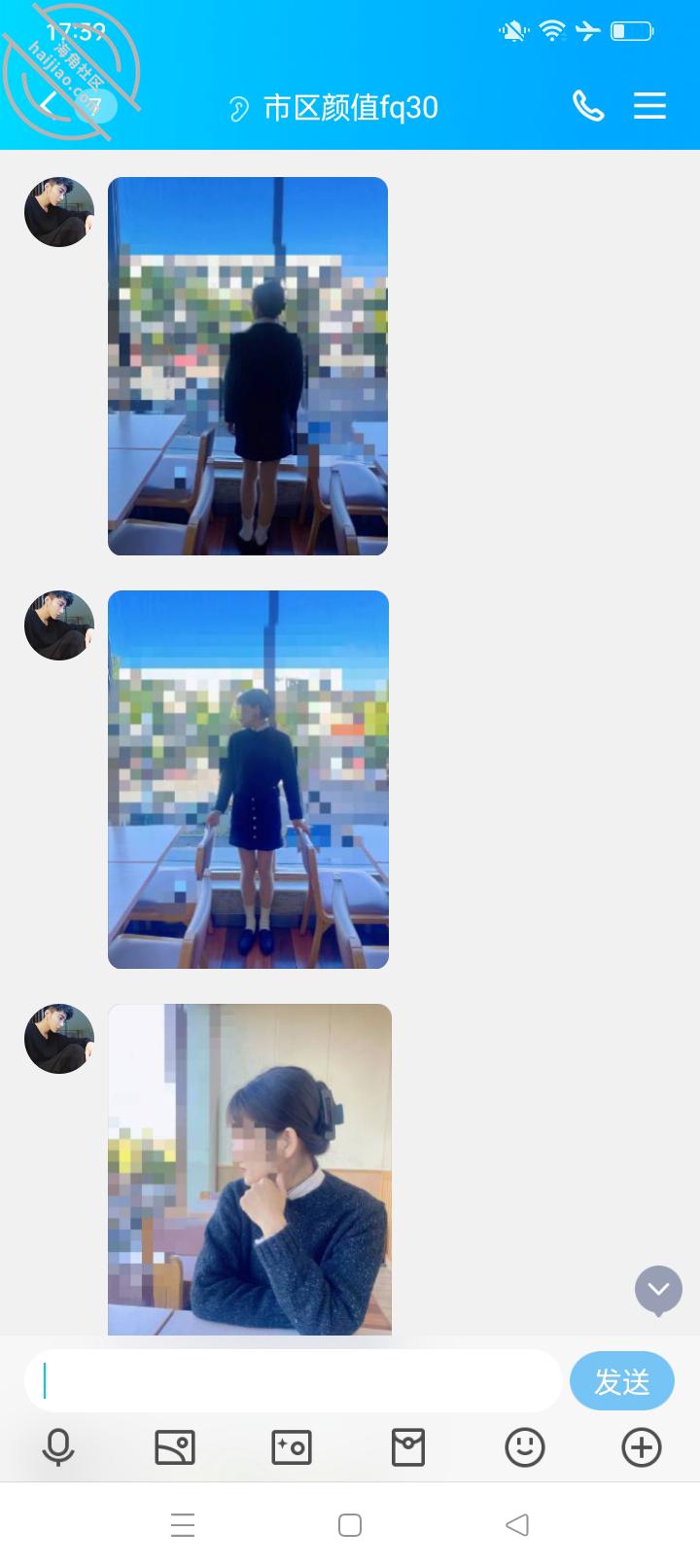Screen dimensions: 700x1568
Task: Expand more options with plus icon
Action: 642,1447
